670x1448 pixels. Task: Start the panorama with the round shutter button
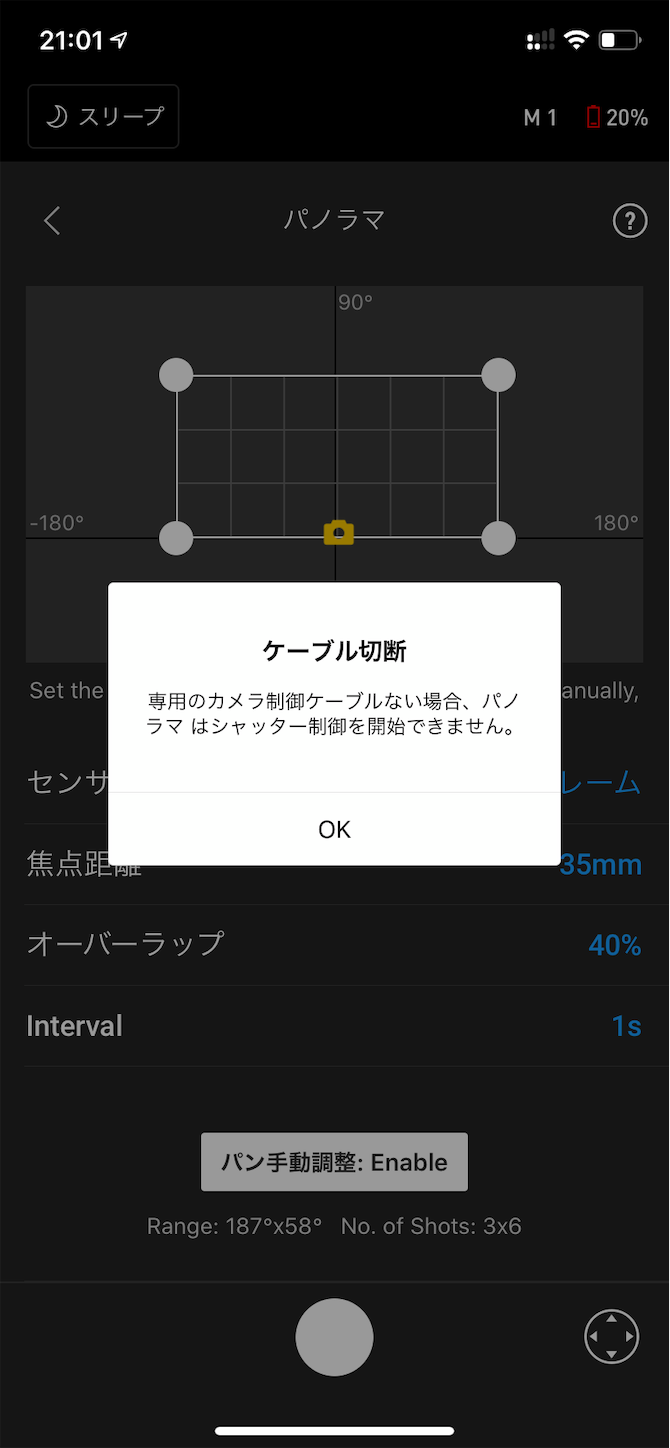(x=334, y=1337)
